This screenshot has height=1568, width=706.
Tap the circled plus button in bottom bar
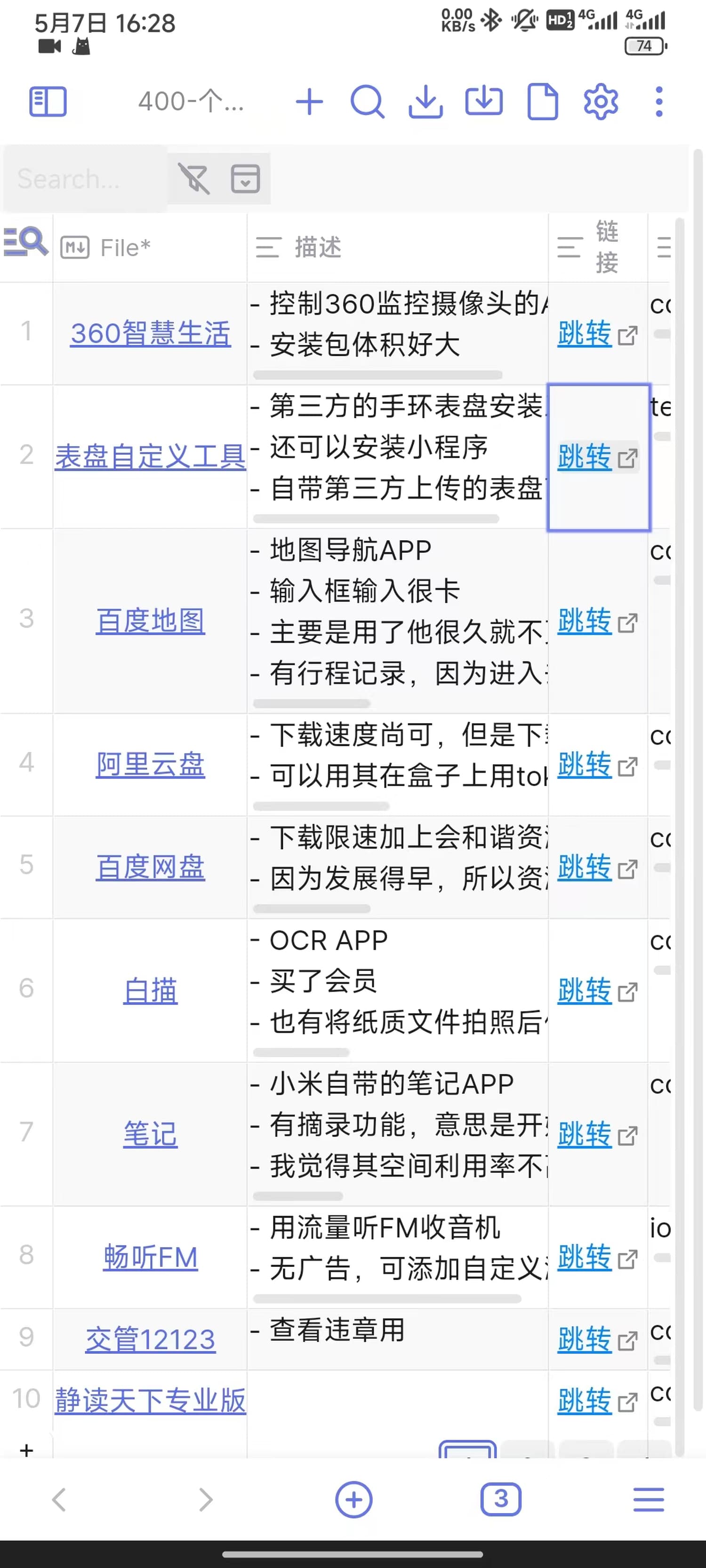pyautogui.click(x=353, y=1499)
